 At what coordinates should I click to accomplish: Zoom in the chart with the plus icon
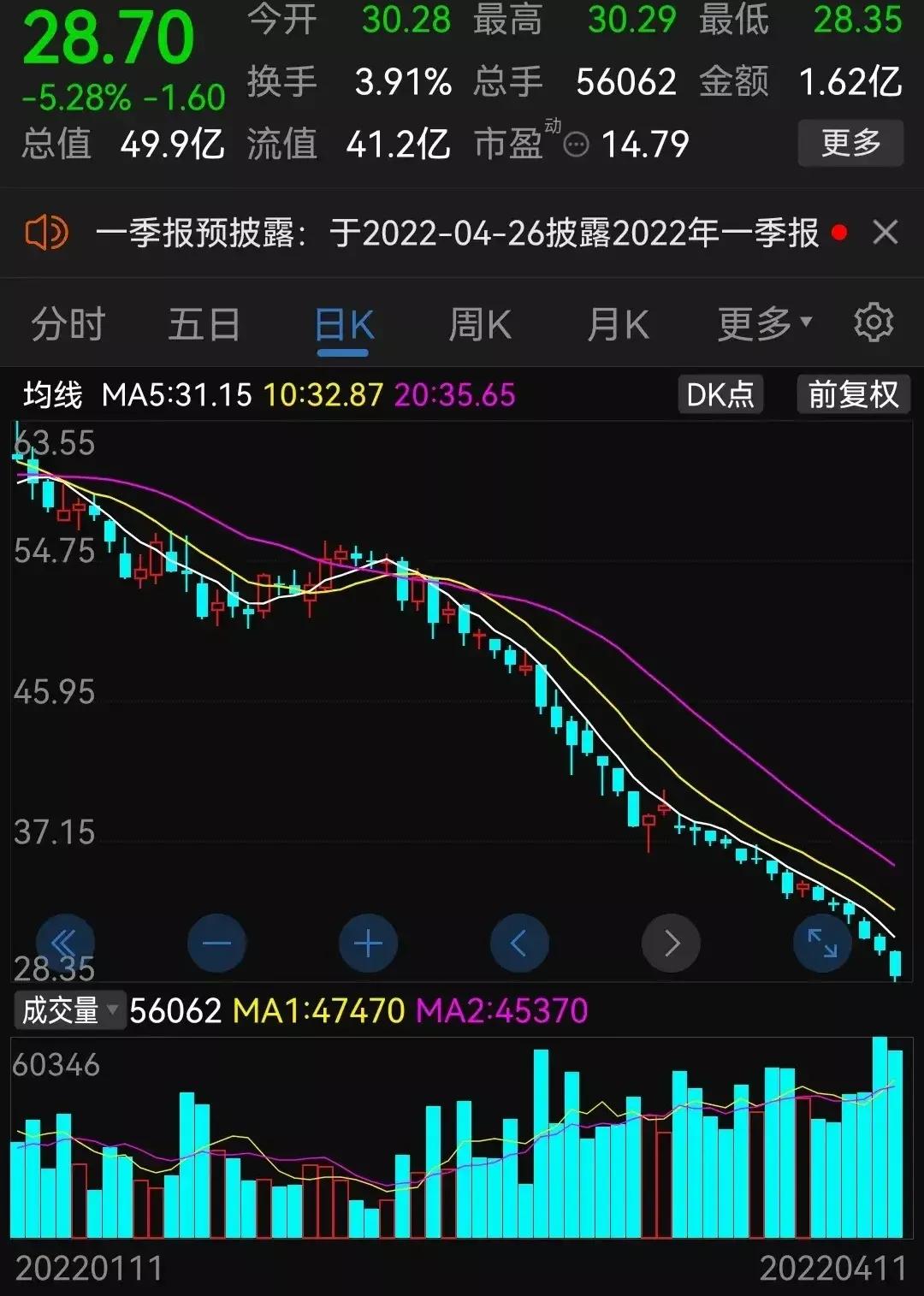coord(368,942)
